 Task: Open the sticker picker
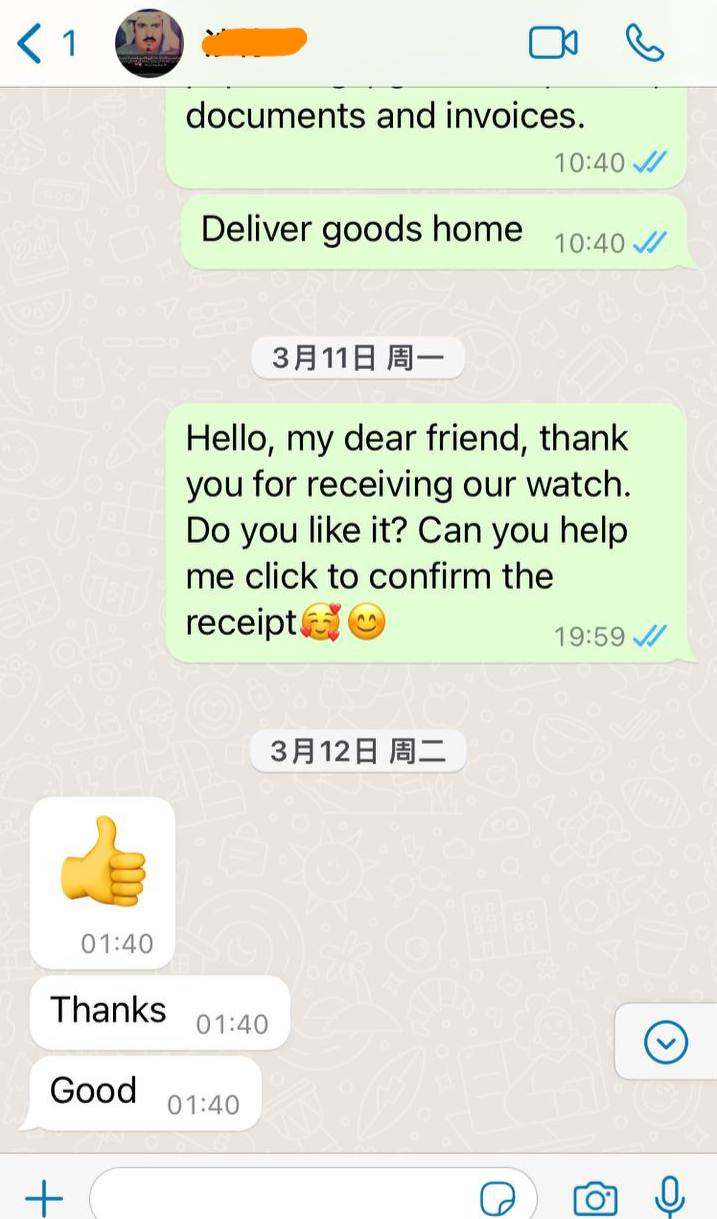(498, 1197)
